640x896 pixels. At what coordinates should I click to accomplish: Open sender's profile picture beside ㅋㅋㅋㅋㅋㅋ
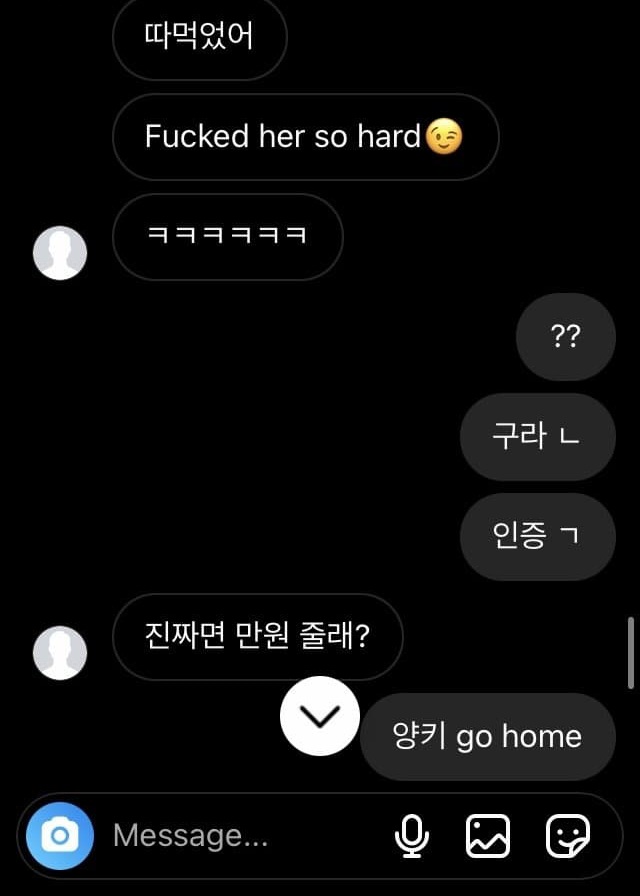[60, 253]
